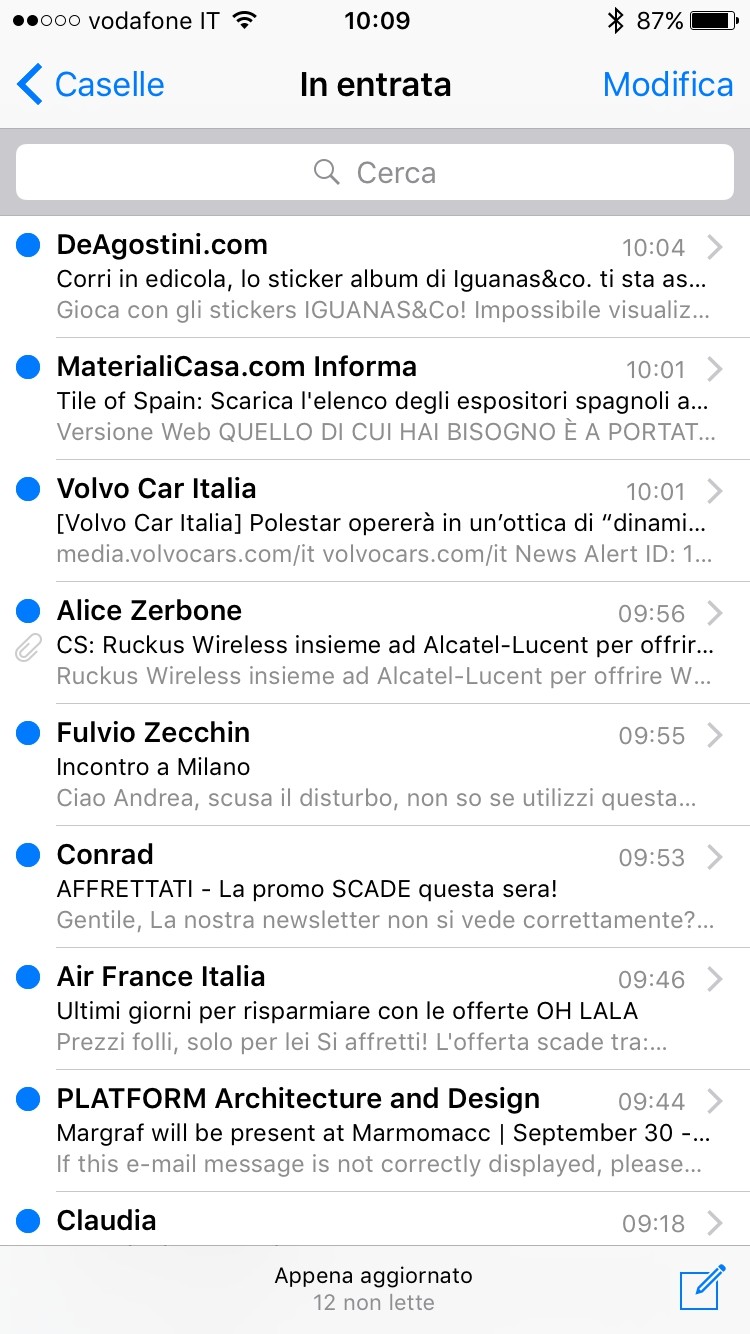Open PLATFORM Architecture and Design email
The image size is (750, 1334).
pyautogui.click(x=375, y=1131)
